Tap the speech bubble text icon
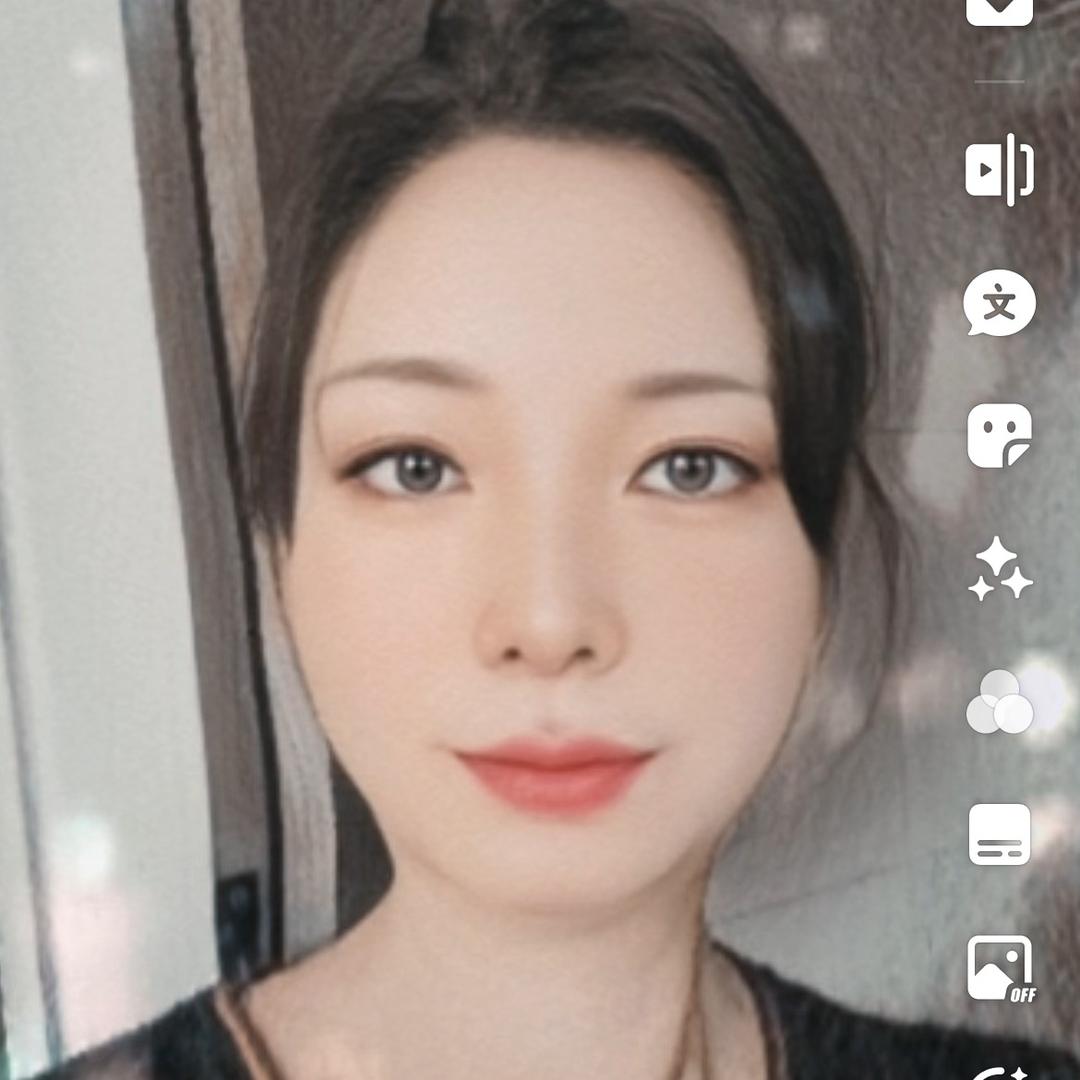This screenshot has width=1080, height=1080. tap(999, 303)
